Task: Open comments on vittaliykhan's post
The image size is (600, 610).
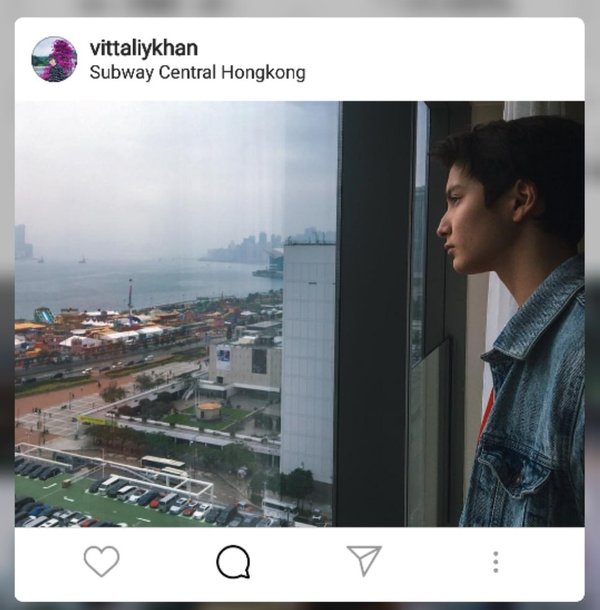Action: click(x=233, y=562)
